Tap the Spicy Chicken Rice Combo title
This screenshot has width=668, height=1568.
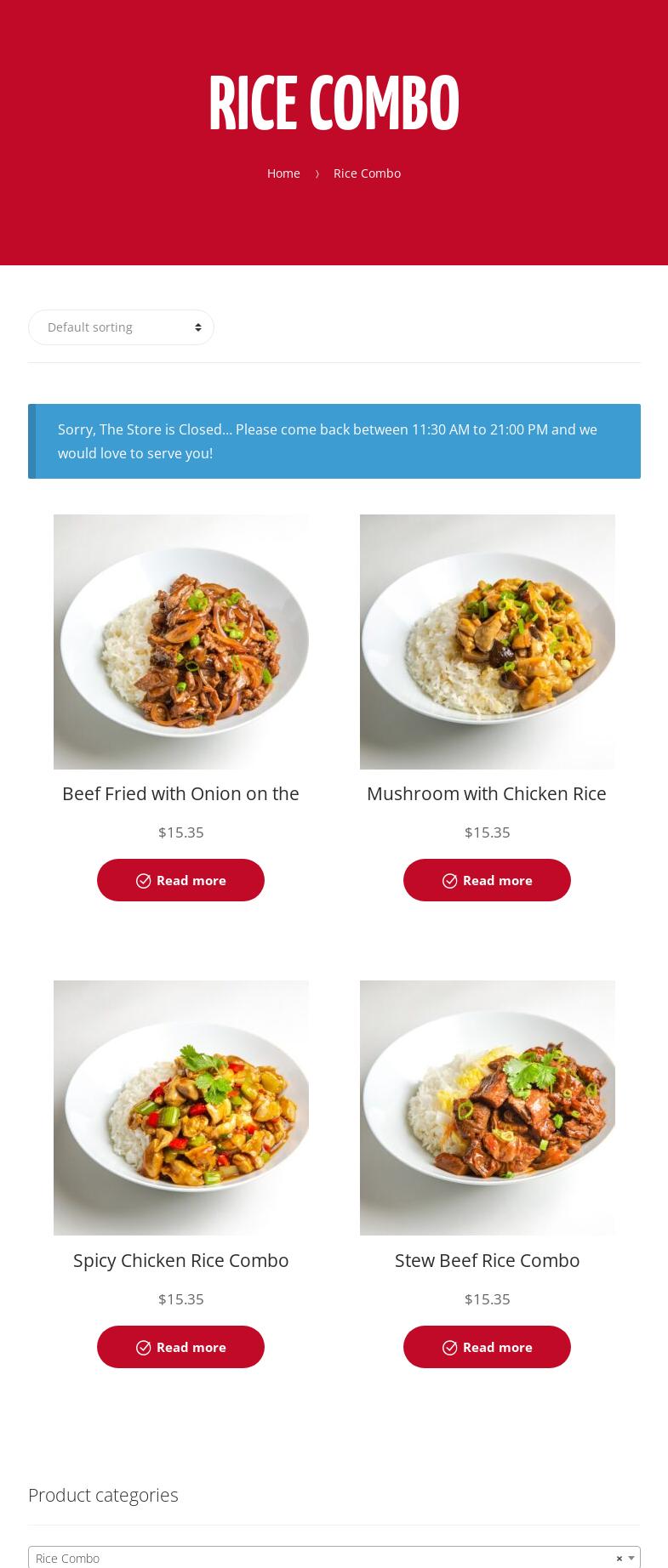click(180, 1260)
